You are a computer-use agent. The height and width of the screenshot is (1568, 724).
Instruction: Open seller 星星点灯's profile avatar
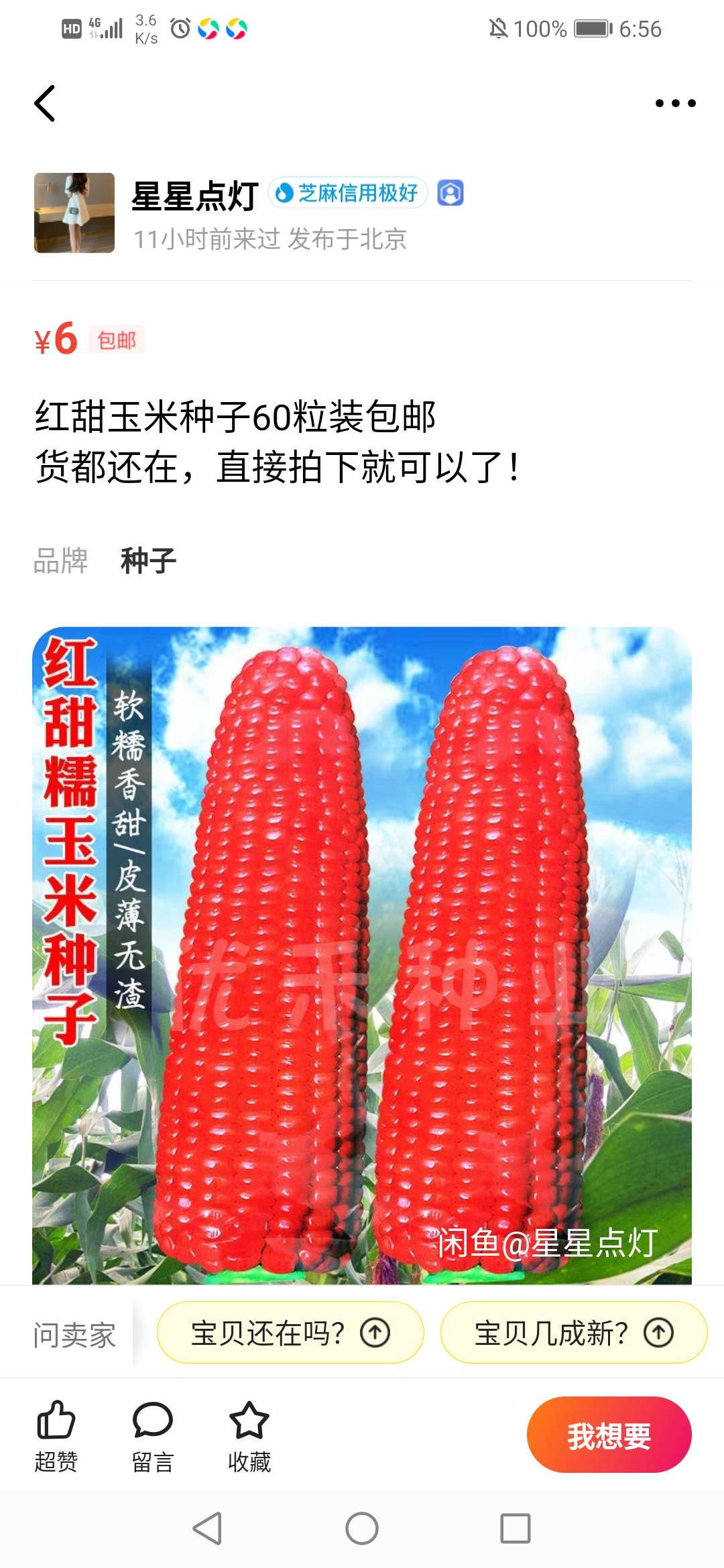tap(74, 213)
